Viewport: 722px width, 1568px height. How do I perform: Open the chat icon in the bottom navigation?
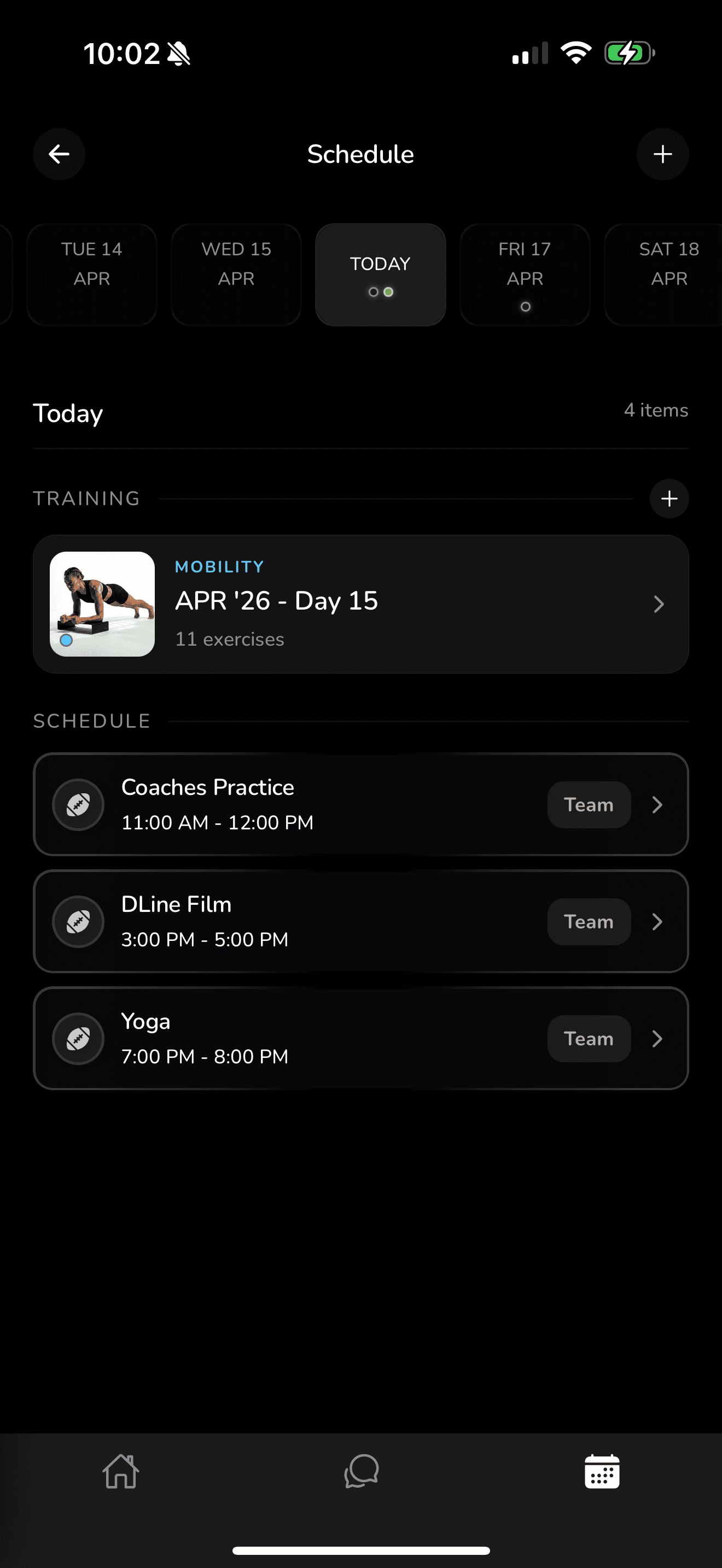point(361,1472)
